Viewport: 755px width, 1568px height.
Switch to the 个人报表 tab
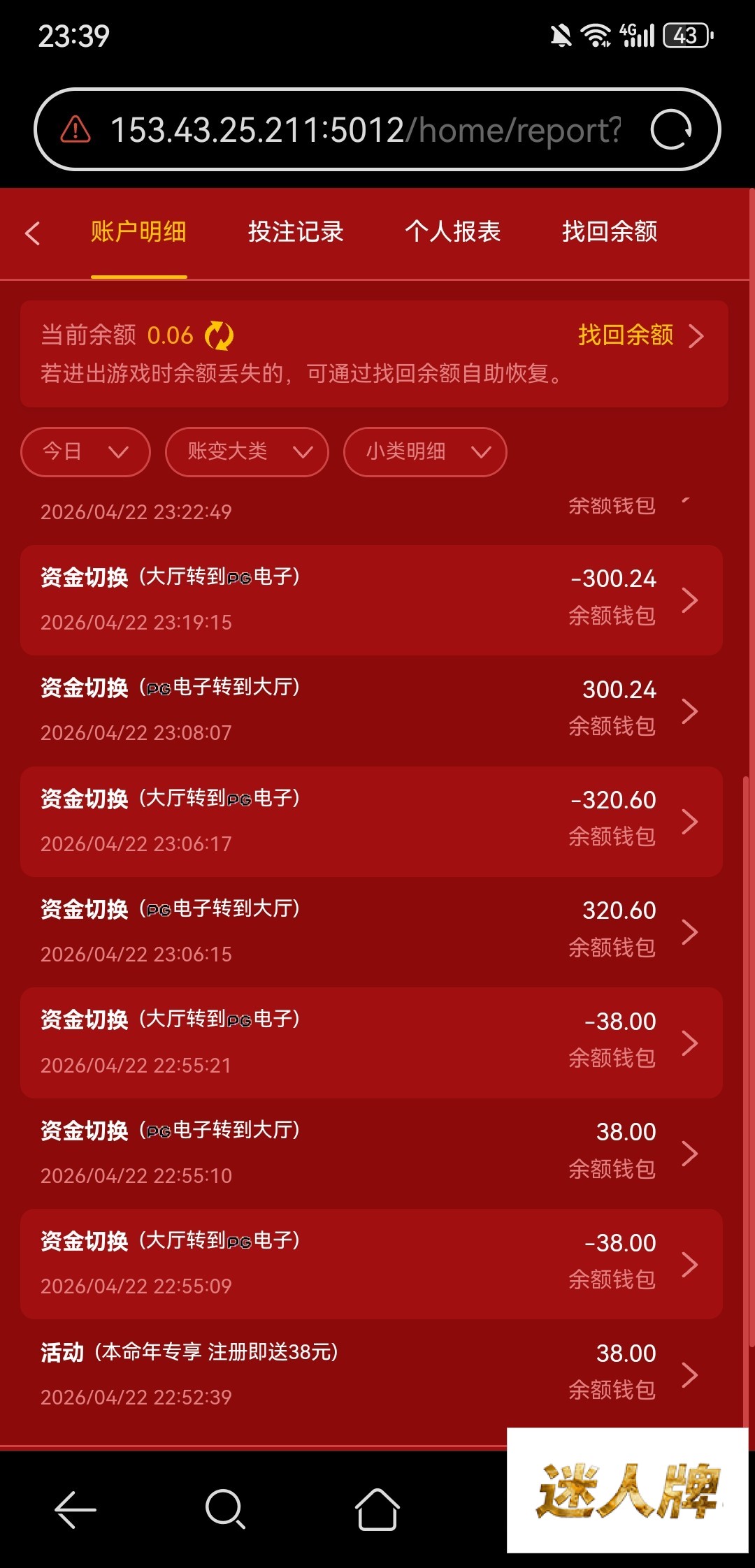click(x=452, y=231)
